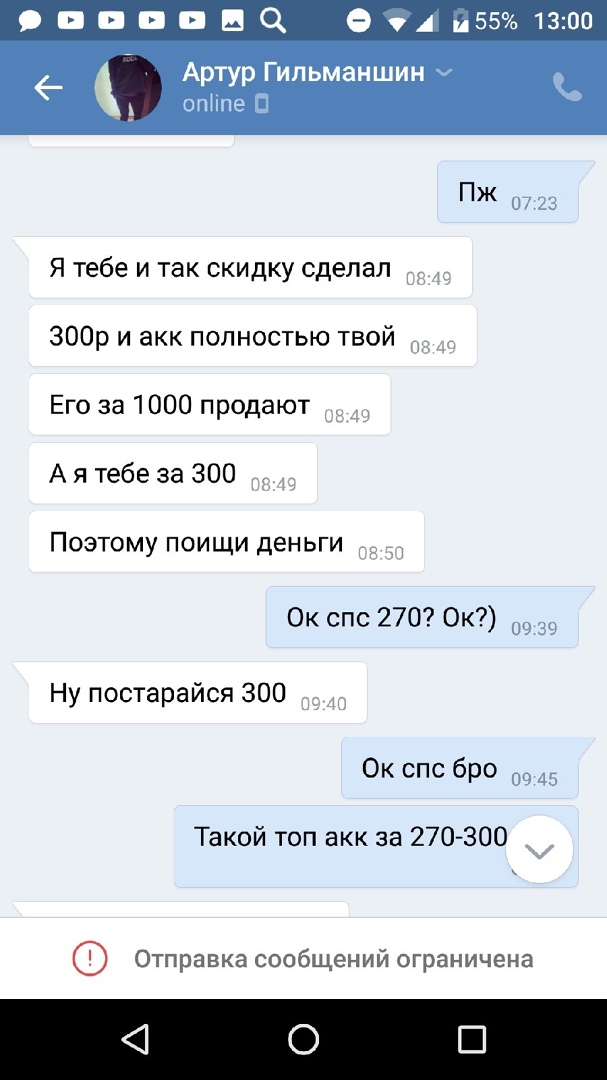Expand the Артур Гильманшин chat dropdown

pyautogui.click(x=445, y=73)
